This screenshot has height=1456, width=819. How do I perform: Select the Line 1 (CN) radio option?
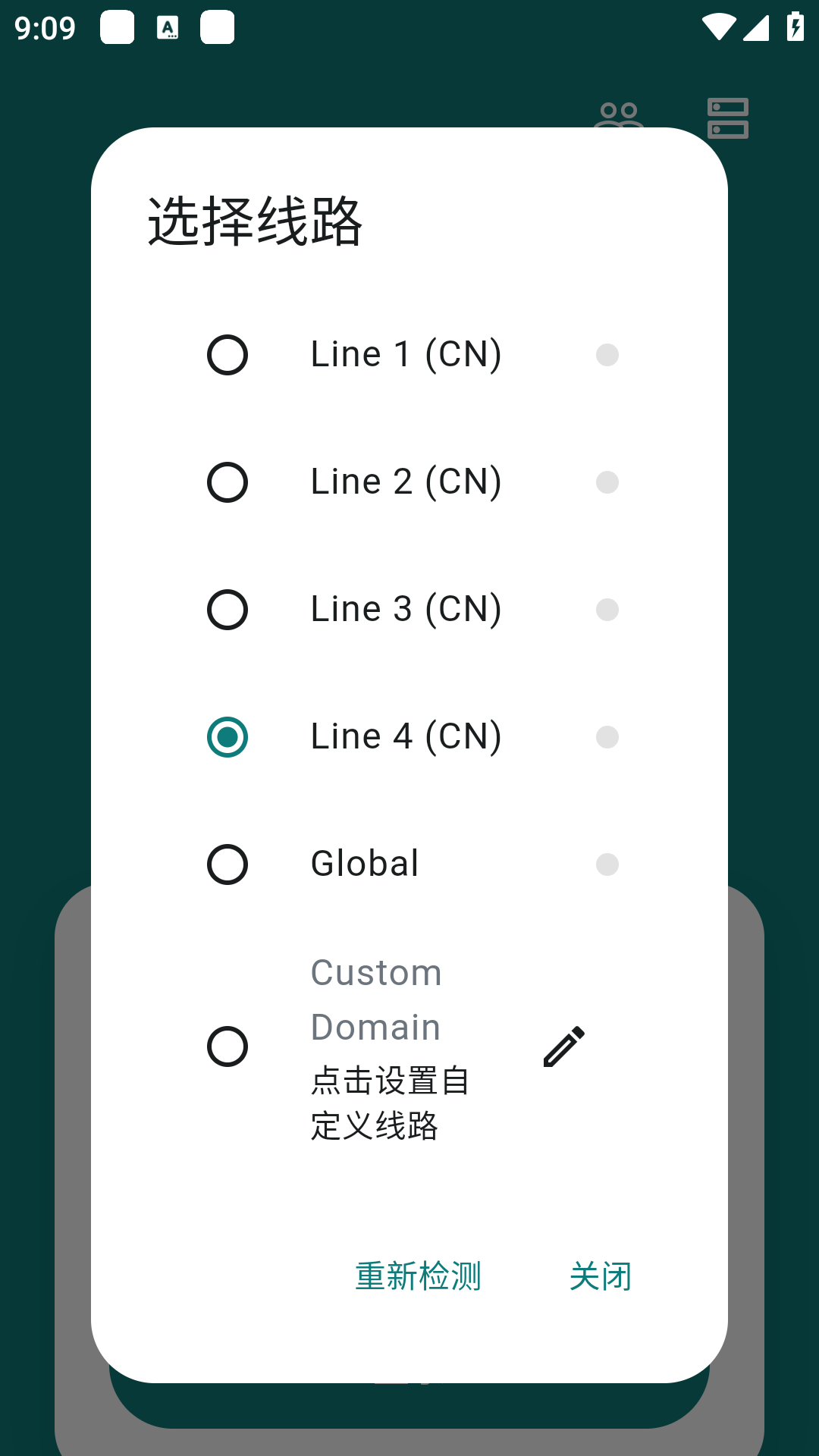(x=227, y=355)
